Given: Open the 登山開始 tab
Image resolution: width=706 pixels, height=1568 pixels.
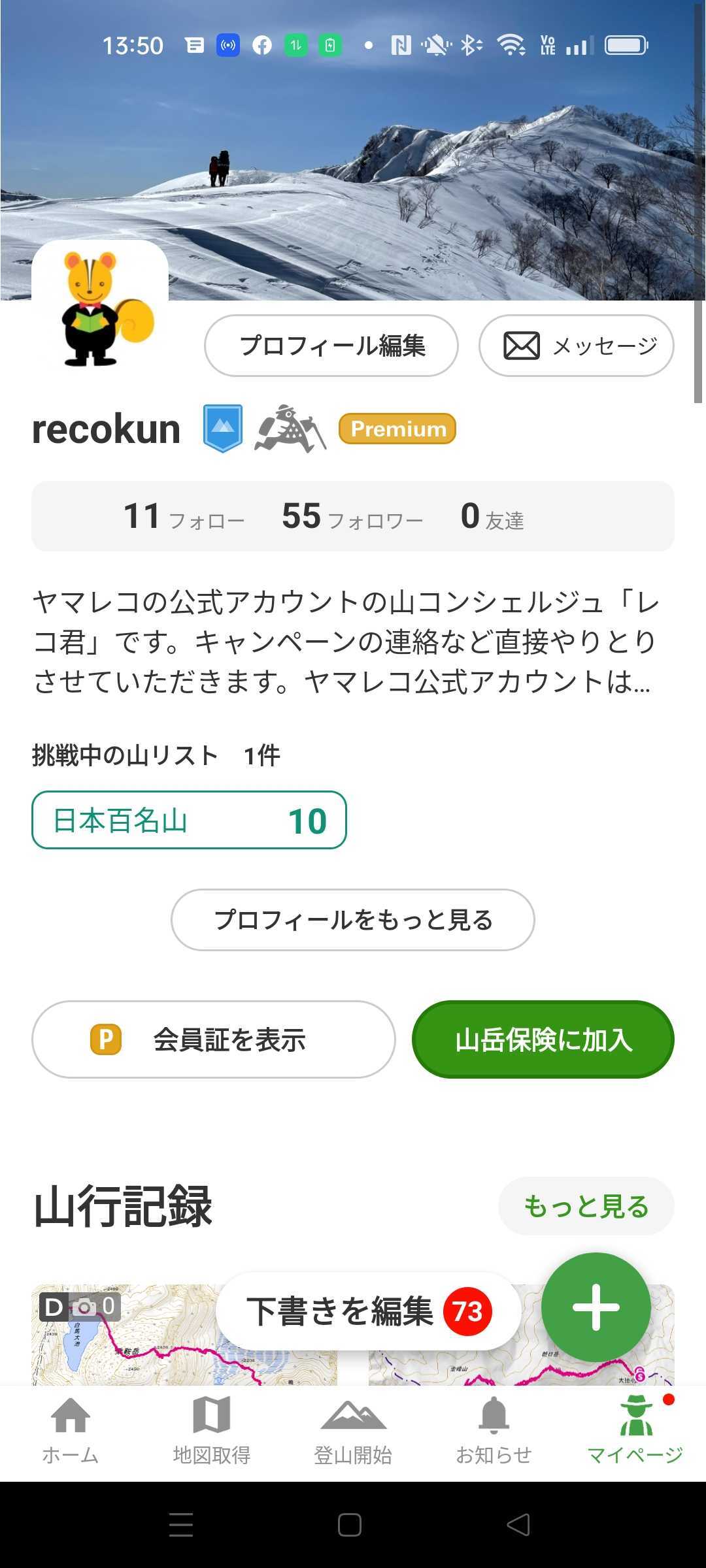Looking at the screenshot, I should (353, 1431).
